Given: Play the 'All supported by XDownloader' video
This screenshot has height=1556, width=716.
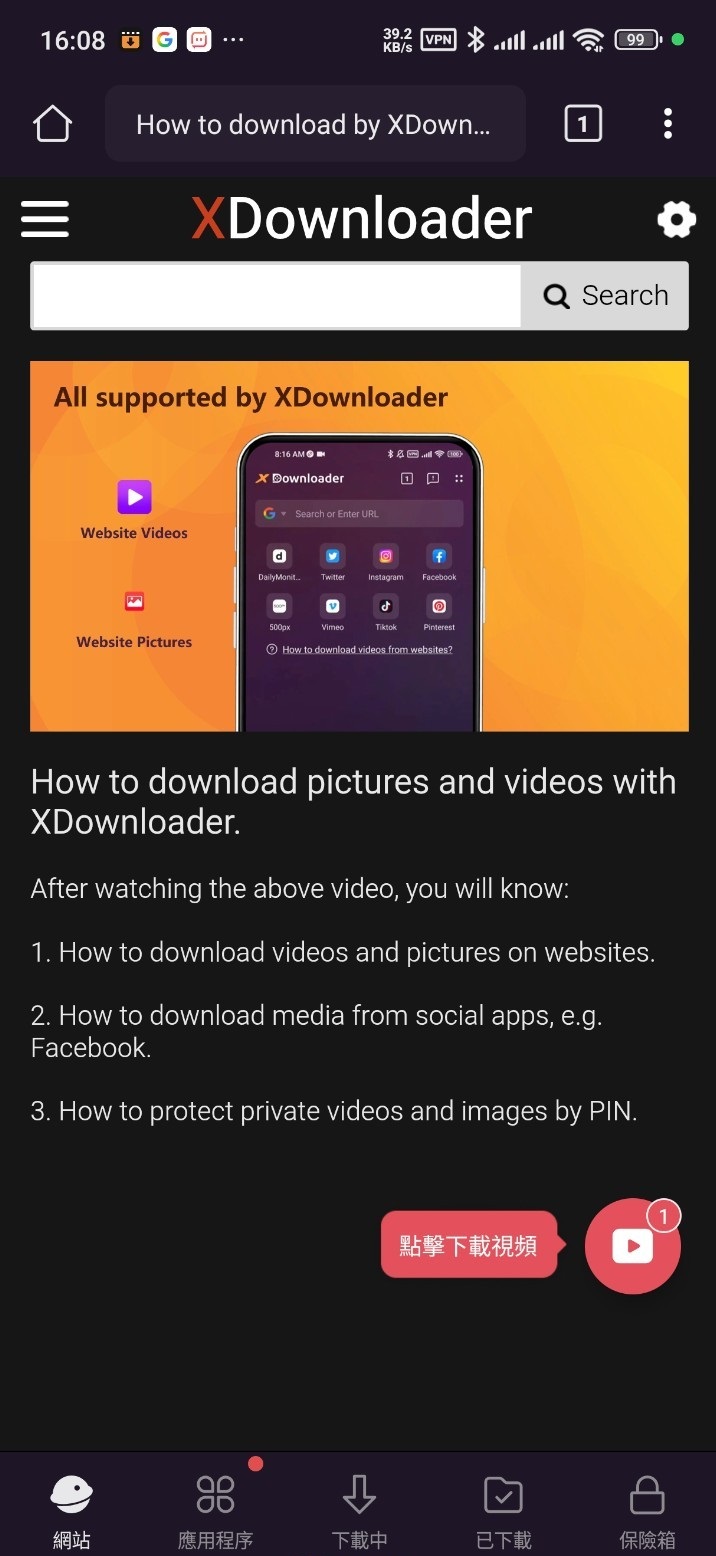Looking at the screenshot, I should point(359,546).
